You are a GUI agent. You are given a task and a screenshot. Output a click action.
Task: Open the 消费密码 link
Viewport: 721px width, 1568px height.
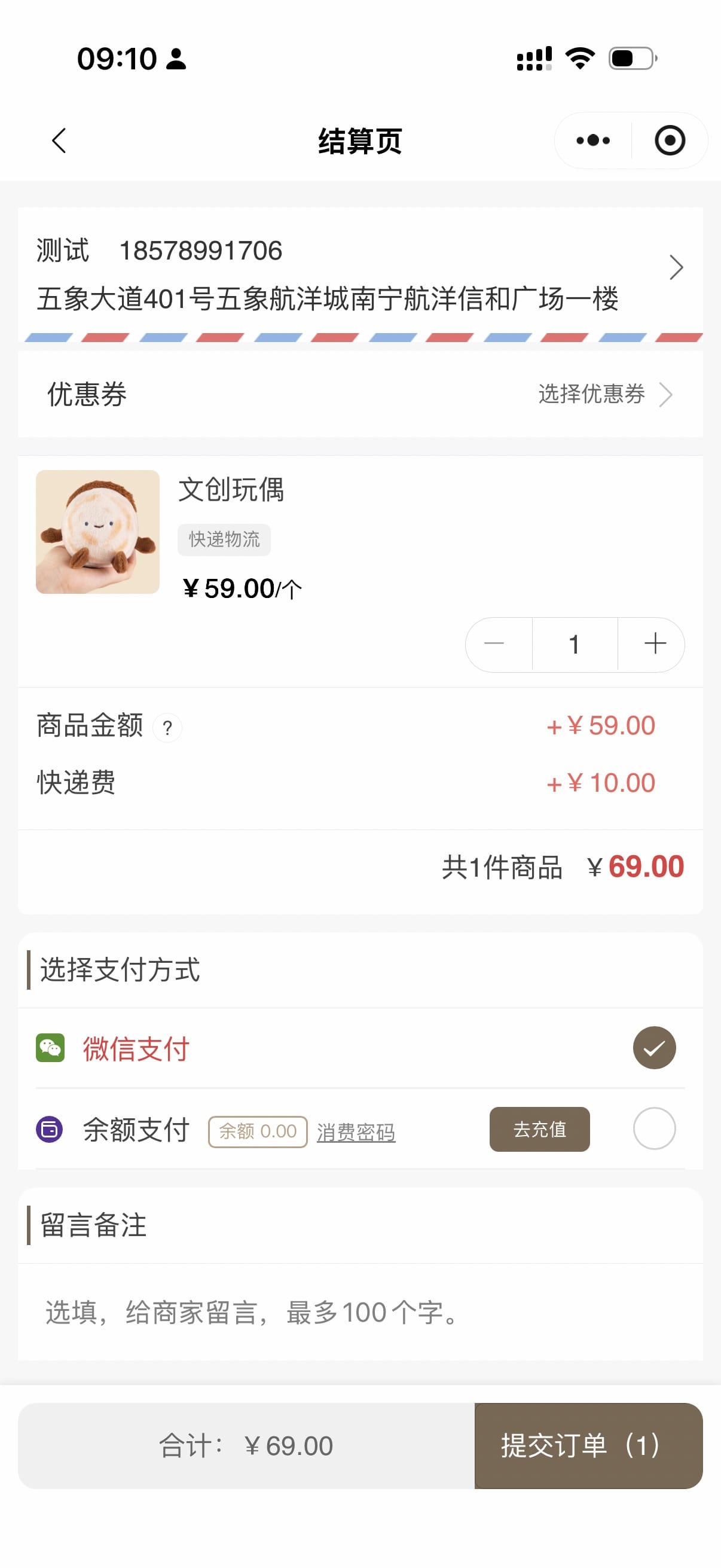pos(356,1132)
